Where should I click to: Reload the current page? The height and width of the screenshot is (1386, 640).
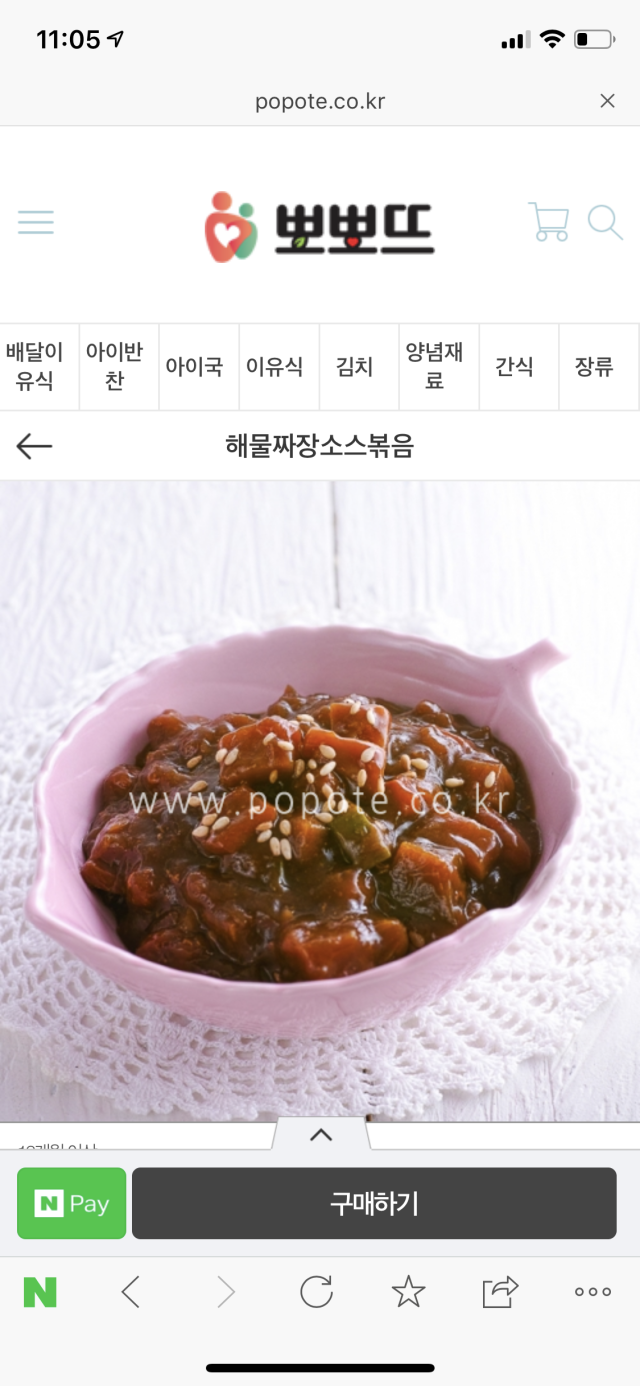point(316,1292)
